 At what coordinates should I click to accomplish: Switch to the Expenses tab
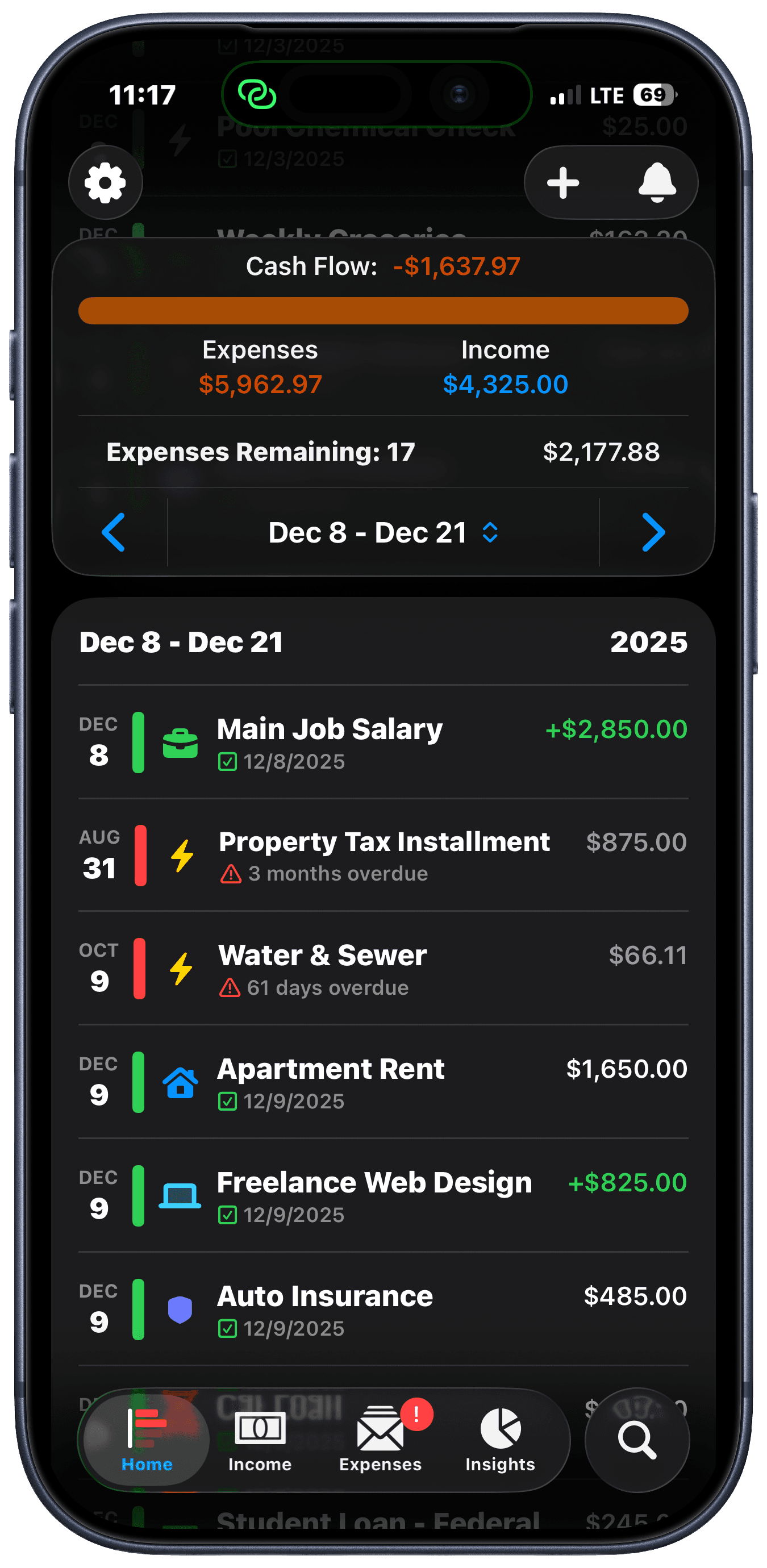[381, 1440]
